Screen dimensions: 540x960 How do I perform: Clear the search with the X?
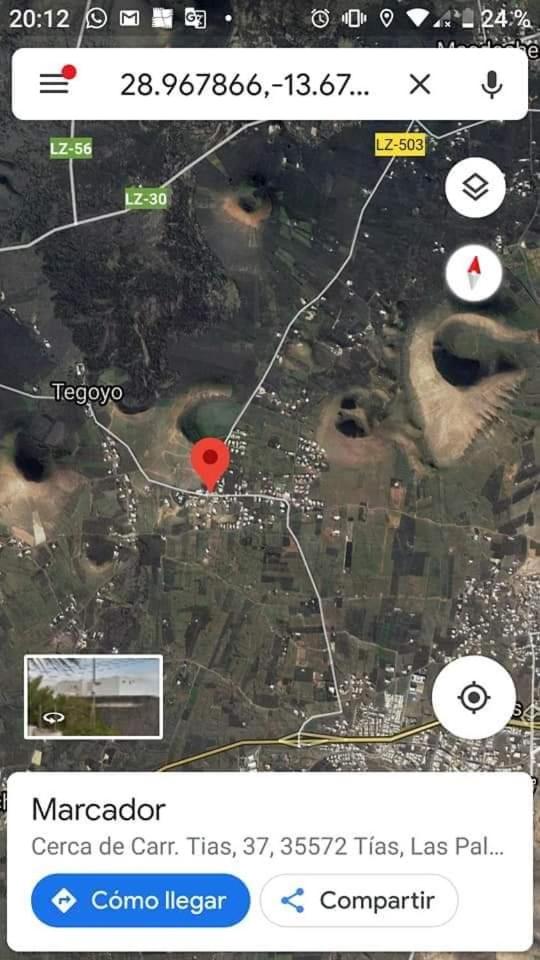click(x=420, y=84)
